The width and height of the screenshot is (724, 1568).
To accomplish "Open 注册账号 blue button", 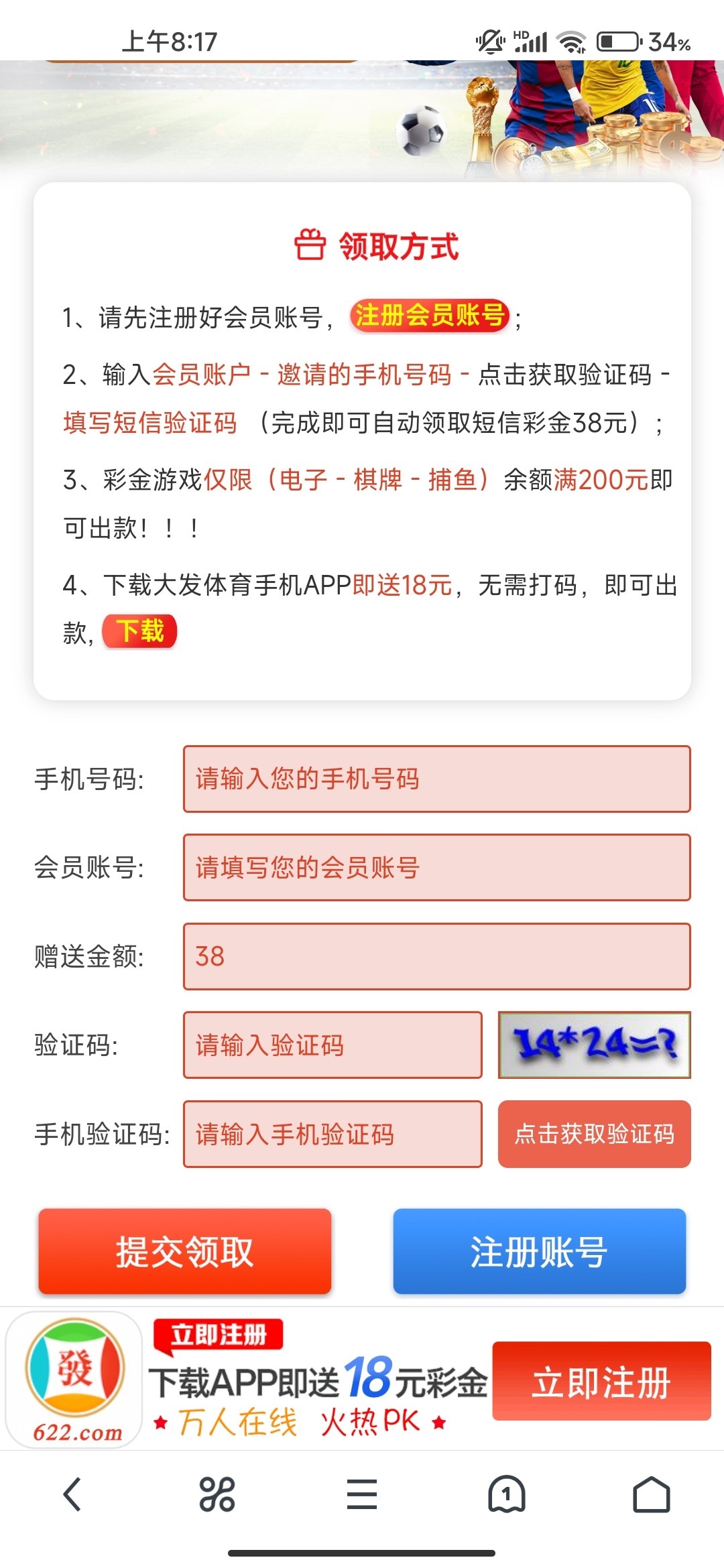I will click(x=539, y=1251).
